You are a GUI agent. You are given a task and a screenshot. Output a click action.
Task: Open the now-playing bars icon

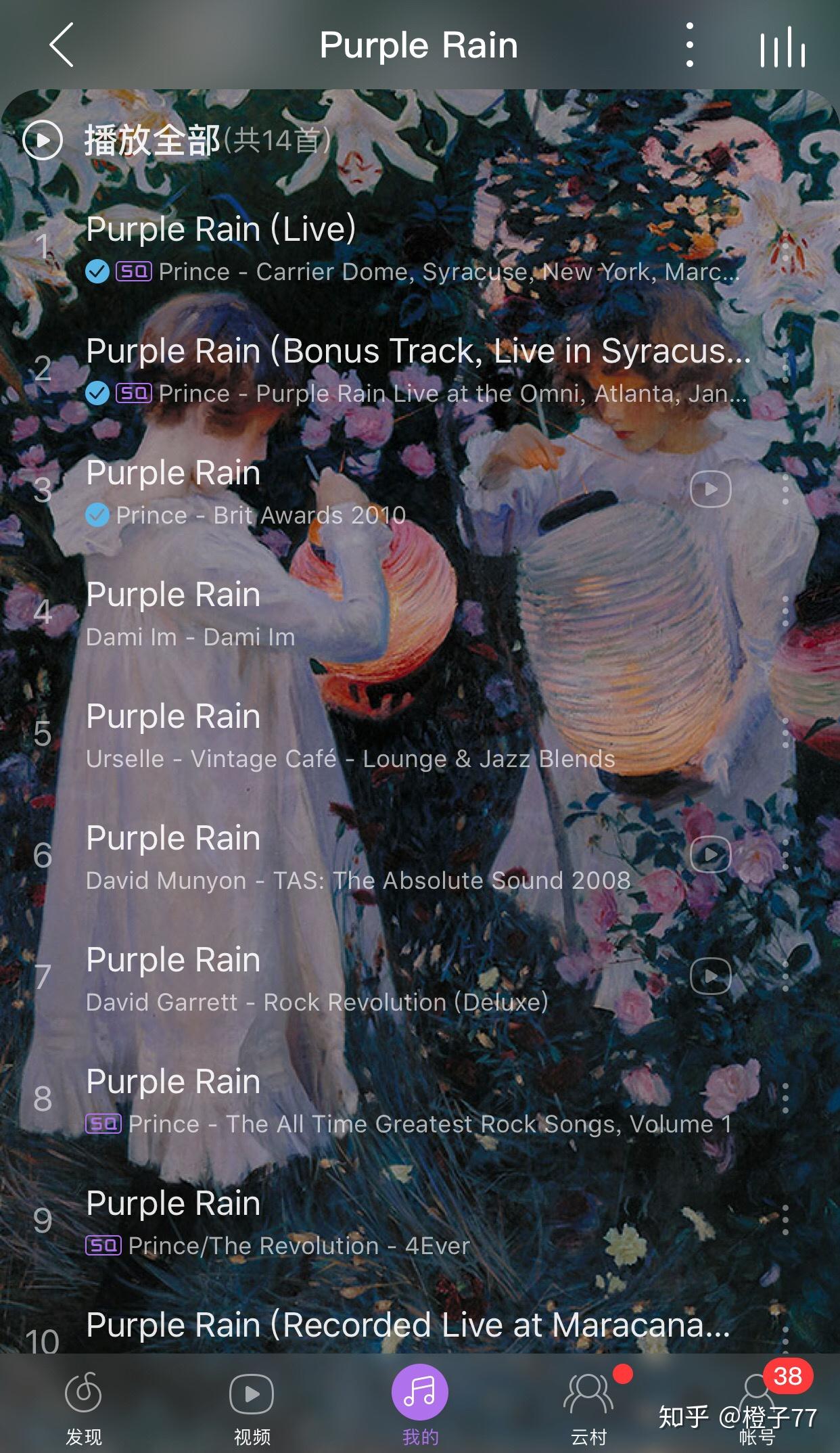point(783,46)
